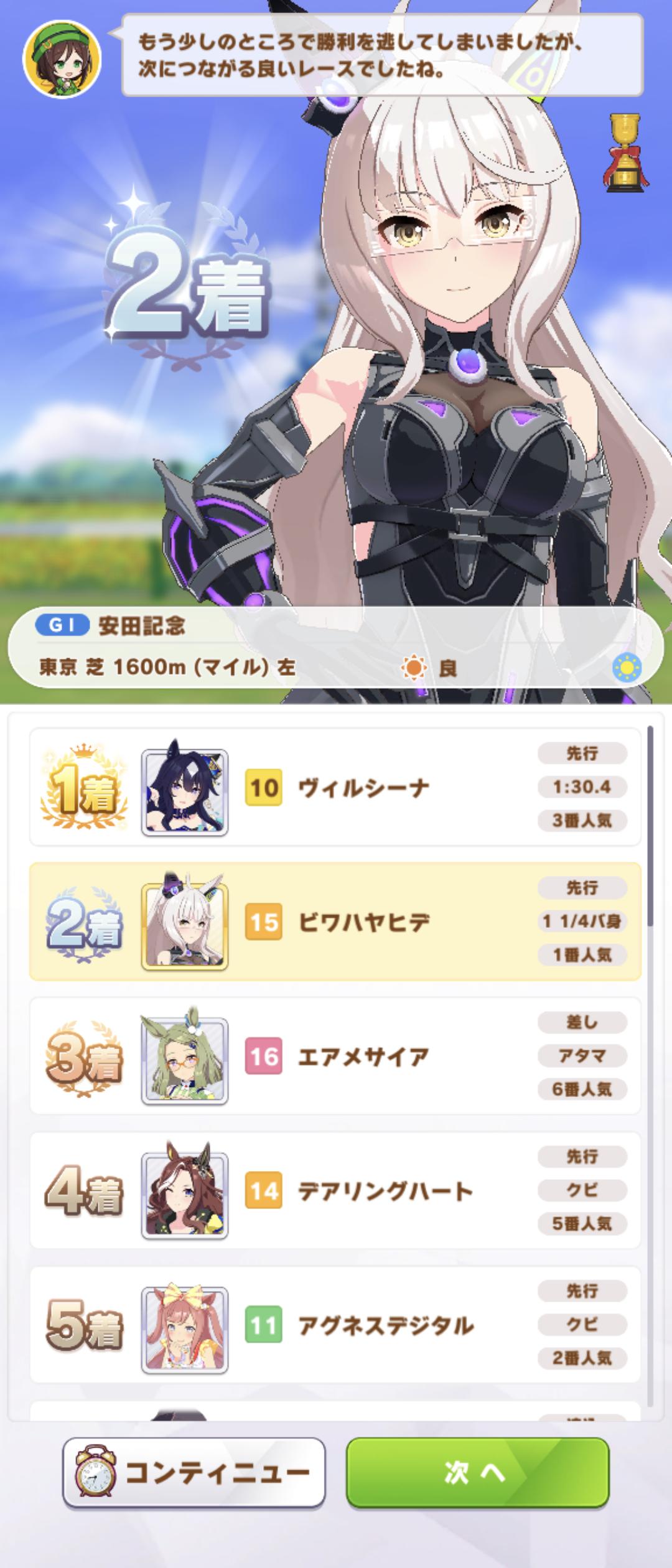
Task: Select the 4th place デアリングハート row
Action: coord(335,1190)
